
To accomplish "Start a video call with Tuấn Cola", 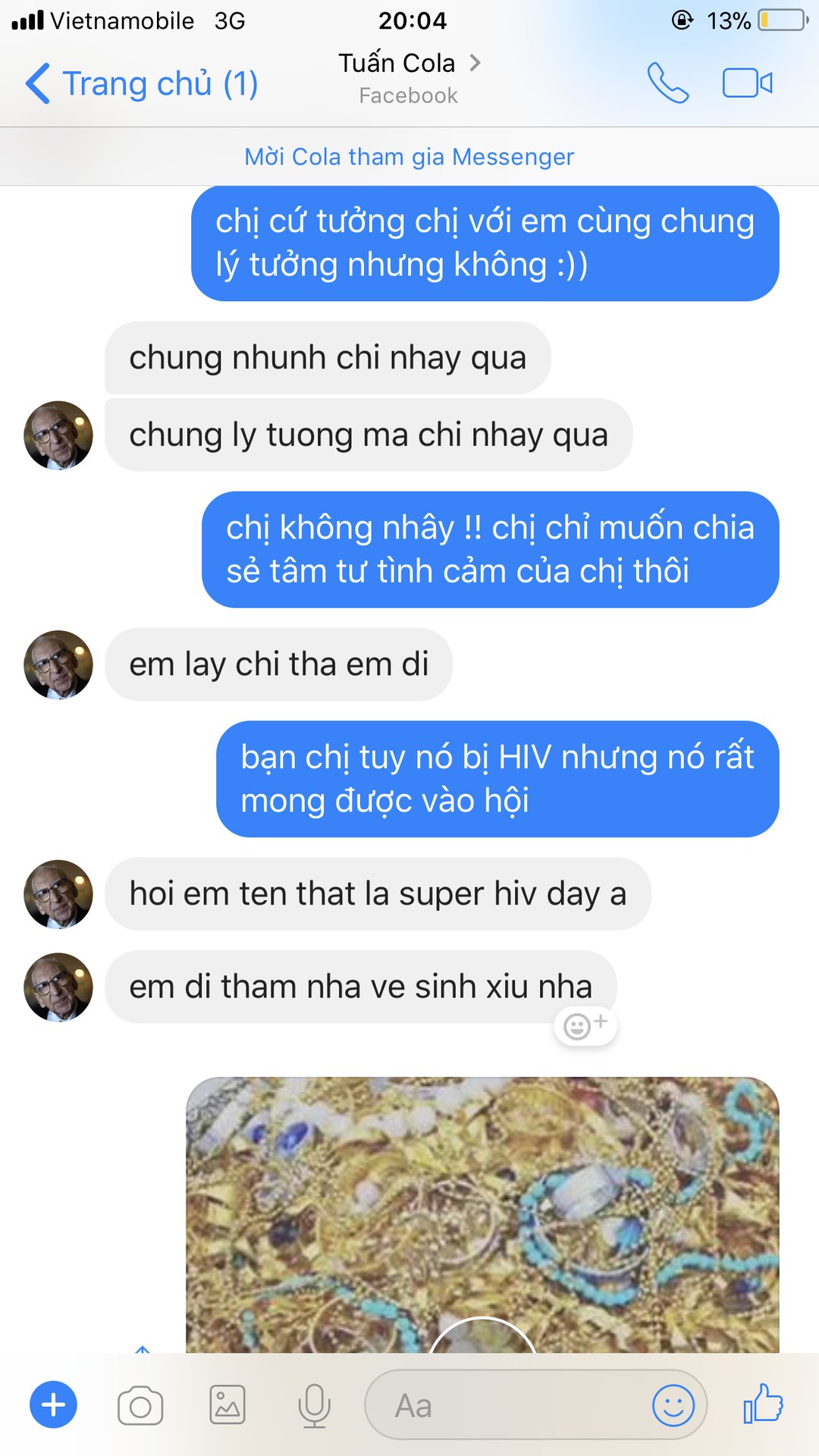I will click(747, 83).
